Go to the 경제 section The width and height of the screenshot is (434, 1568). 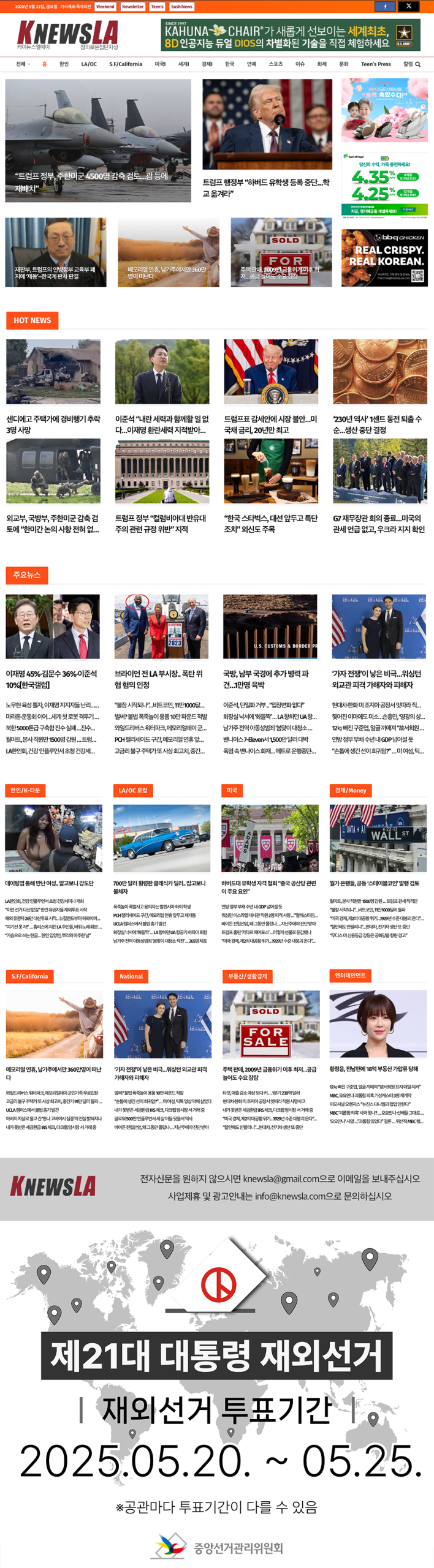(207, 64)
